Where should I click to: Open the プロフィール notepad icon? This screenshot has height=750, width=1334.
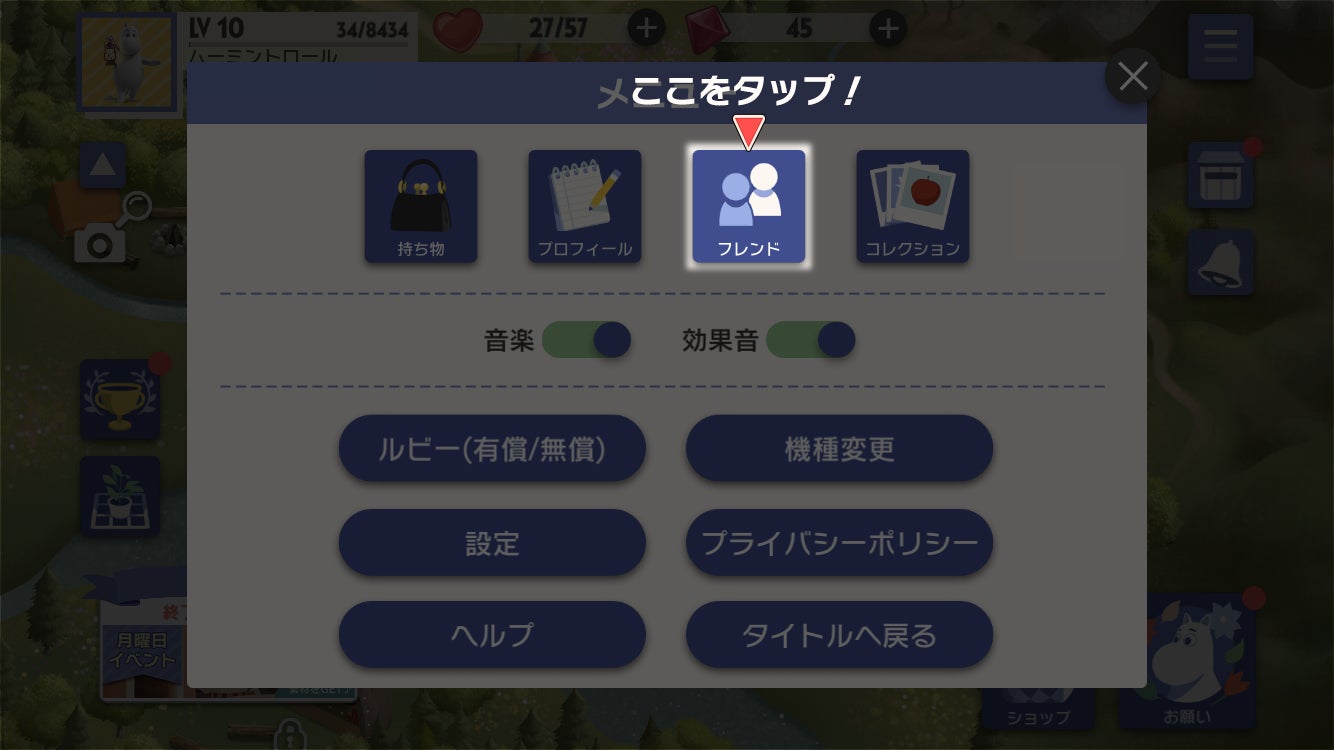click(x=585, y=207)
